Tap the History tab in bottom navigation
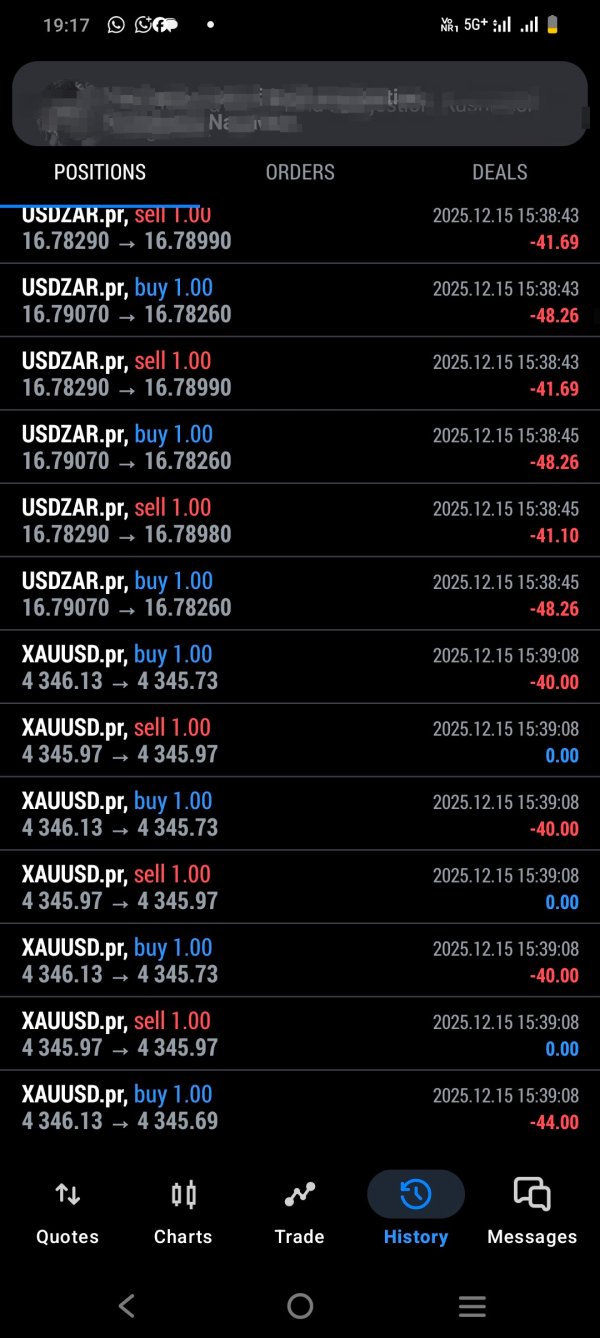Viewport: 600px width, 1338px height. click(415, 1211)
